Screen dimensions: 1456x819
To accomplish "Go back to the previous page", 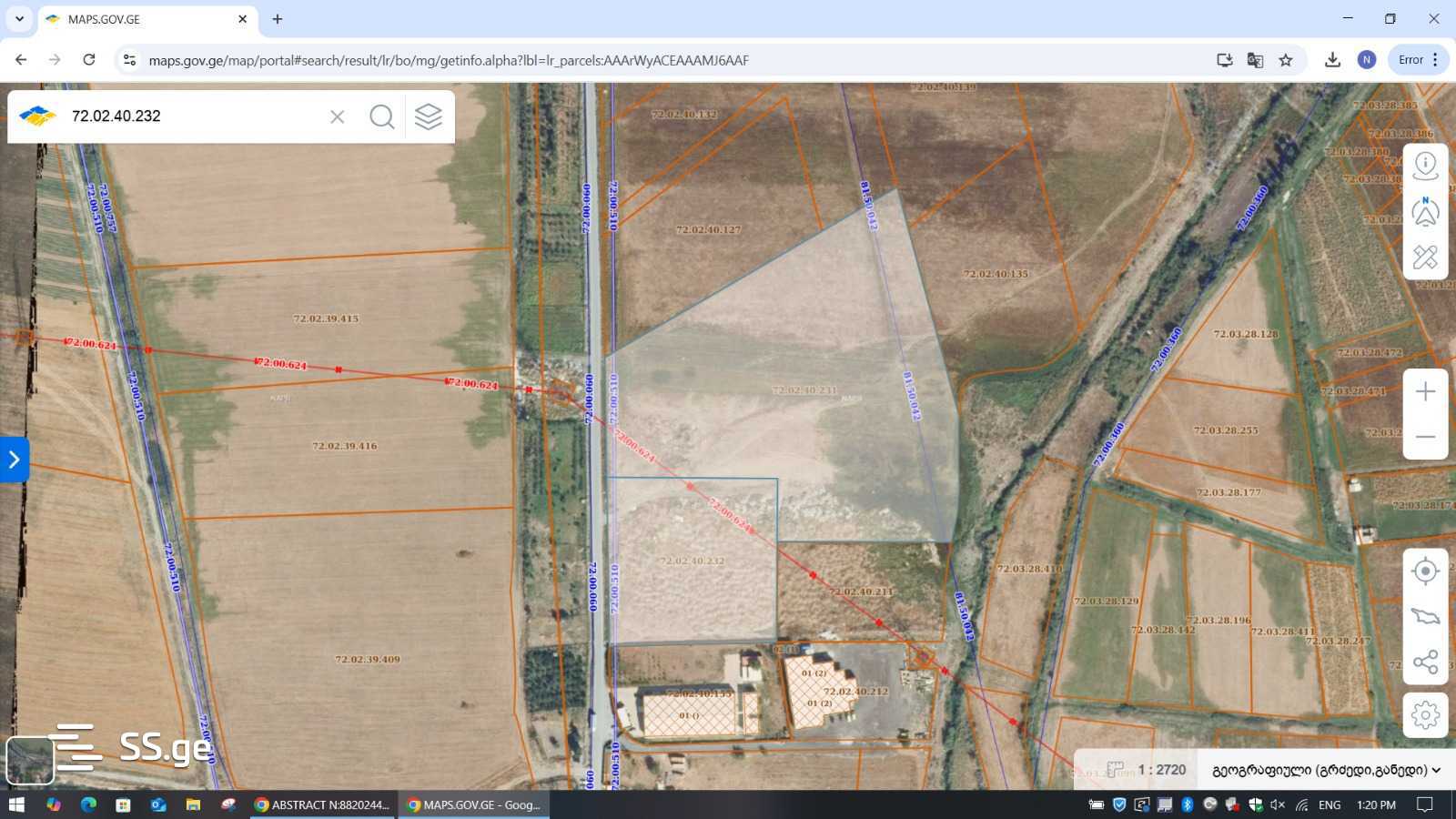I will (21, 60).
